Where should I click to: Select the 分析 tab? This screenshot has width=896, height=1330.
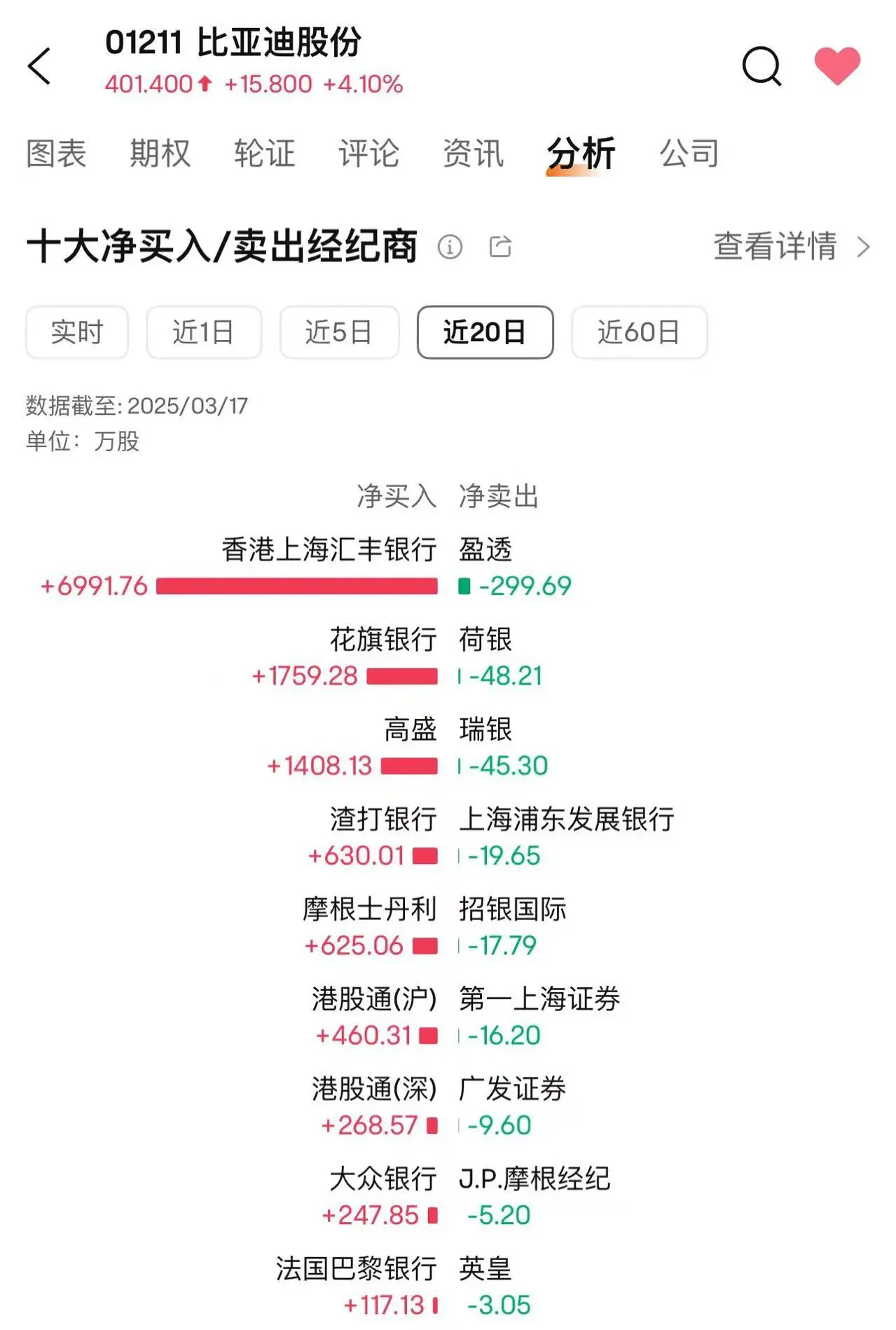581,153
